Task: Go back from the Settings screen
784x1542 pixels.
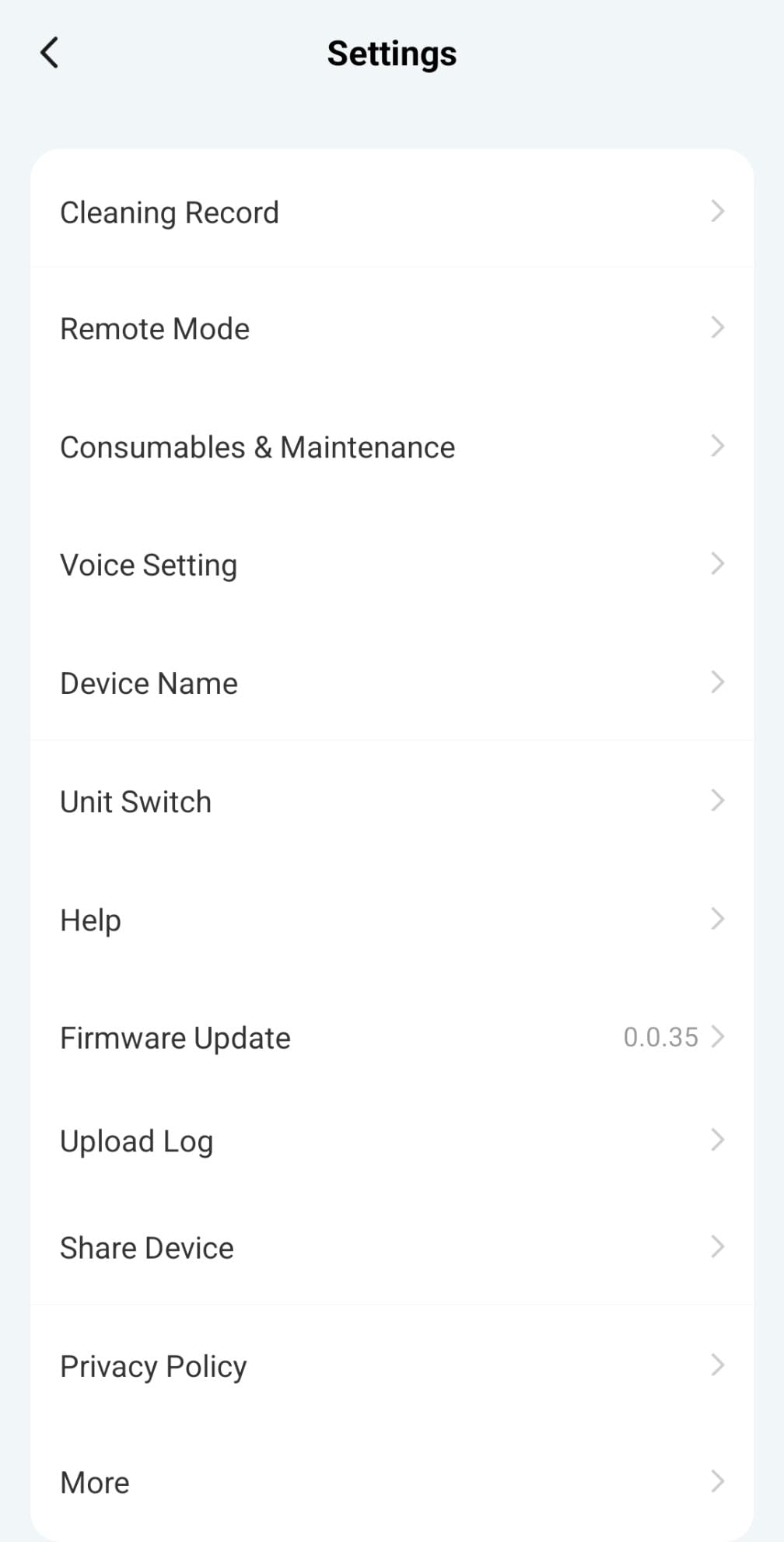Action: click(49, 54)
